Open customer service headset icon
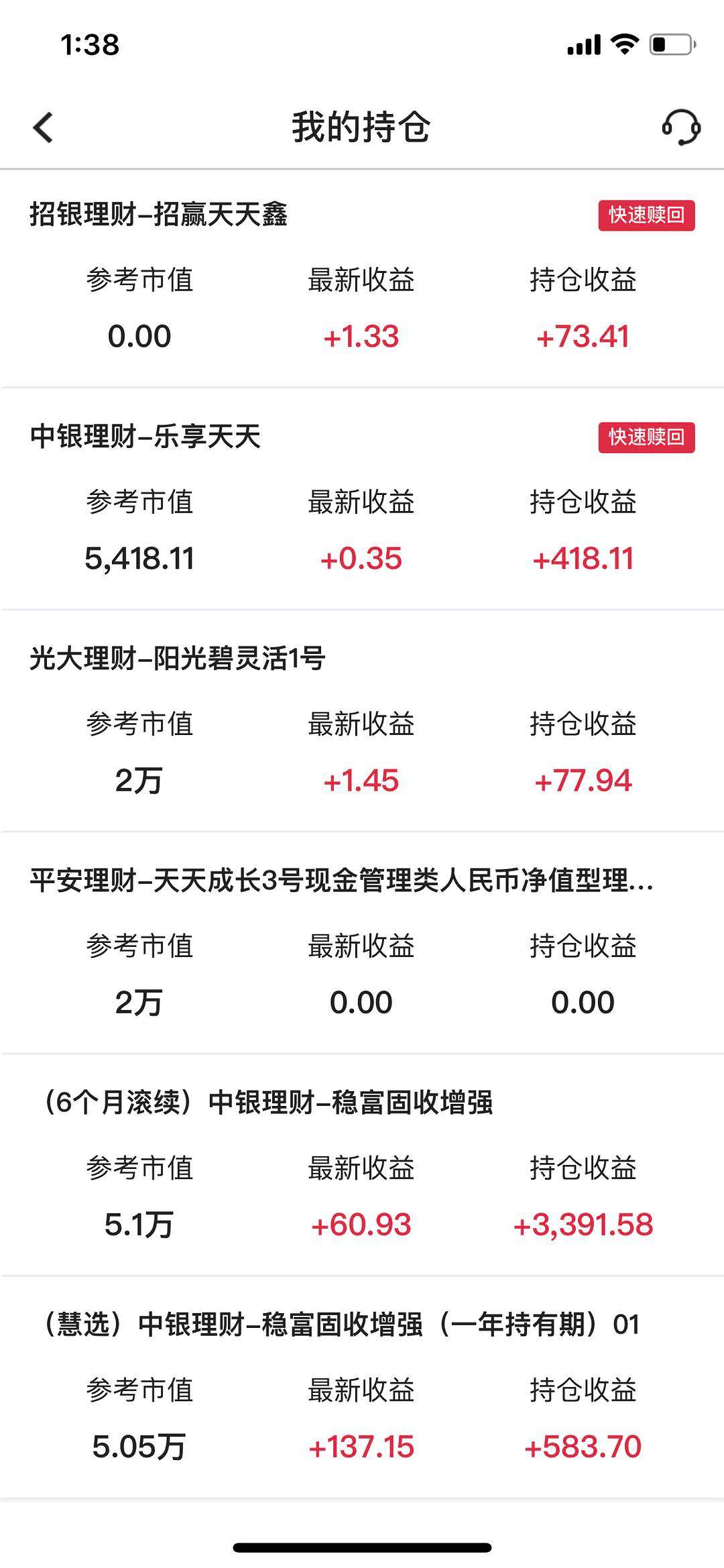The image size is (724, 1568). (x=681, y=127)
